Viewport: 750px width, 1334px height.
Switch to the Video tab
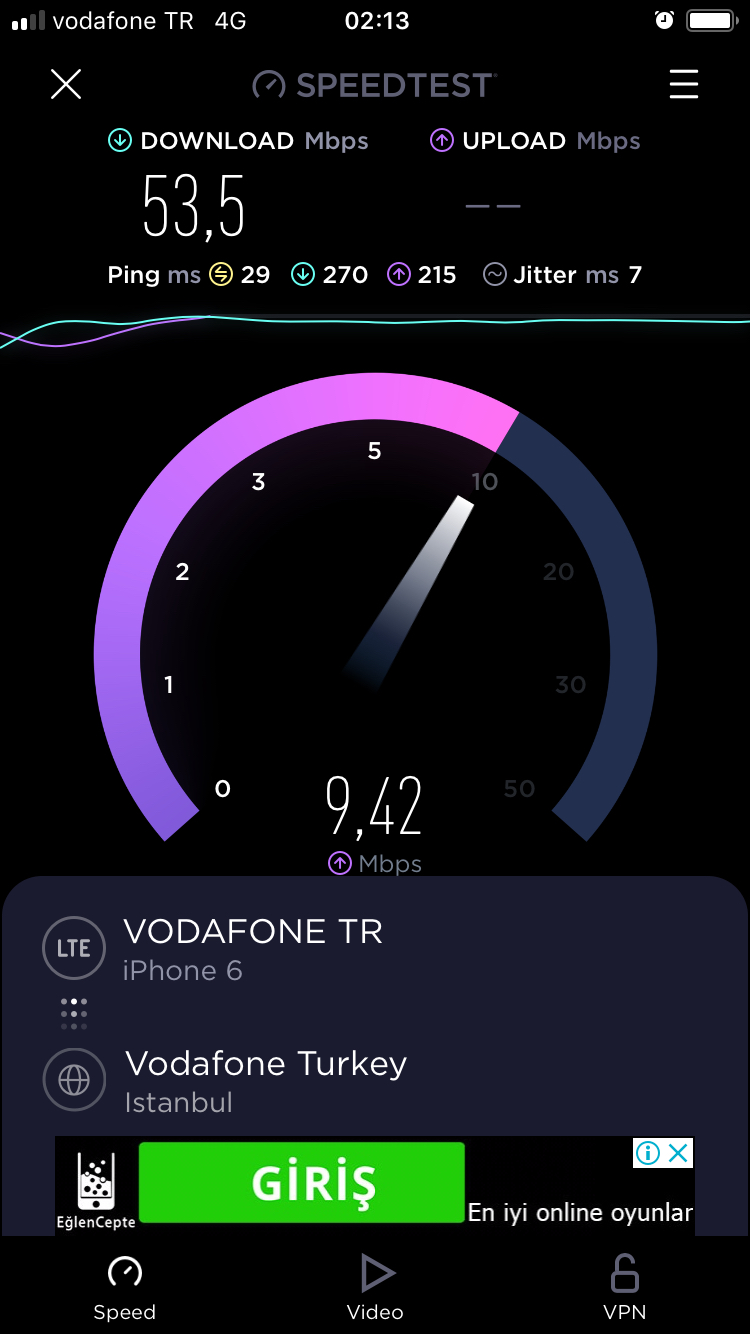(x=375, y=1288)
